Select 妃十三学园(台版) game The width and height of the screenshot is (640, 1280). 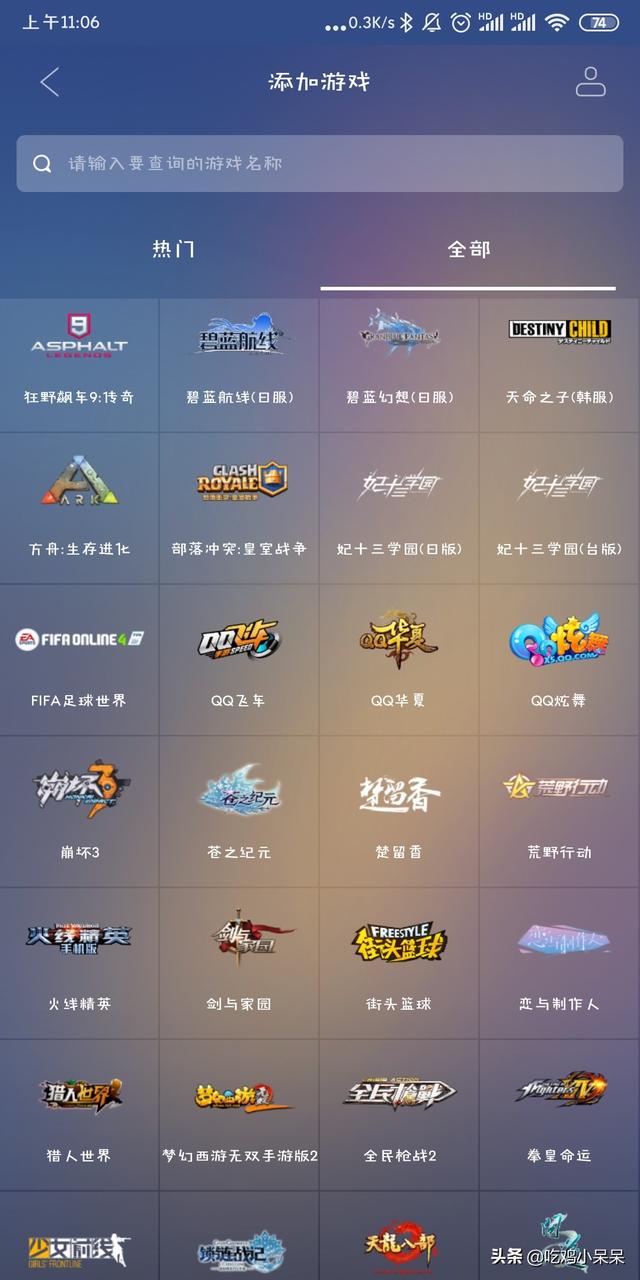(x=559, y=508)
